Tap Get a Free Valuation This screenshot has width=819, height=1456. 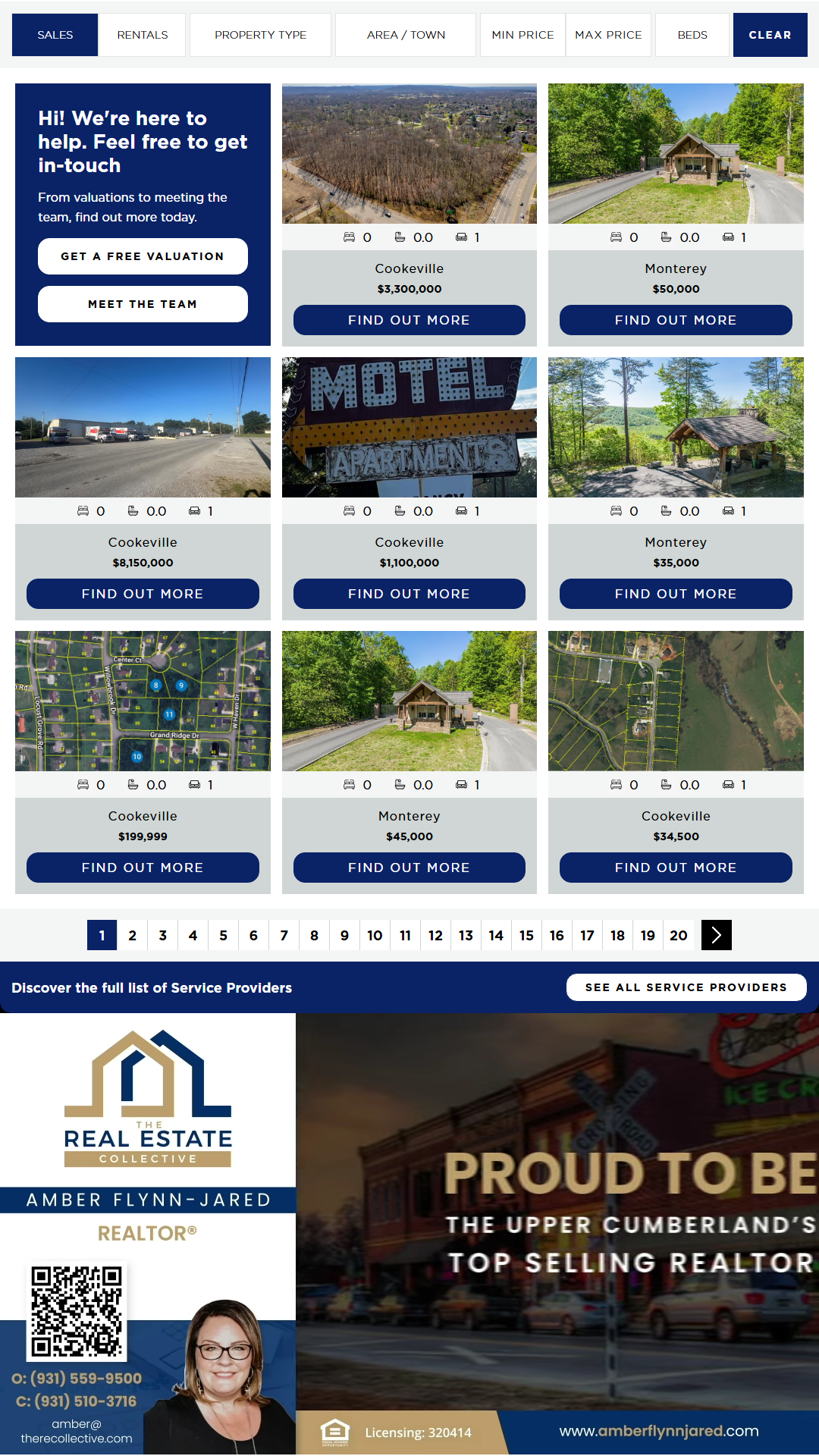point(143,256)
